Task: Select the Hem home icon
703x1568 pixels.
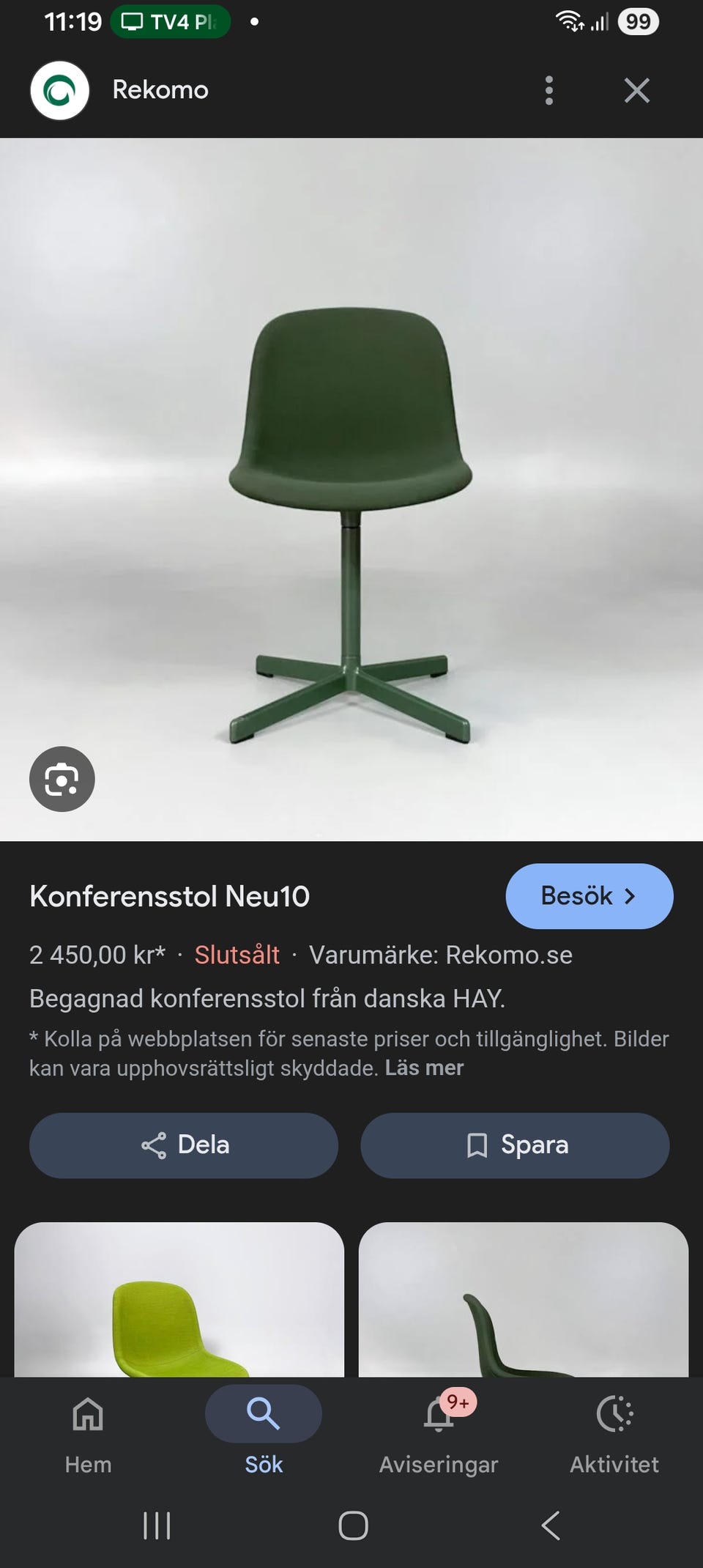Action: [87, 1414]
